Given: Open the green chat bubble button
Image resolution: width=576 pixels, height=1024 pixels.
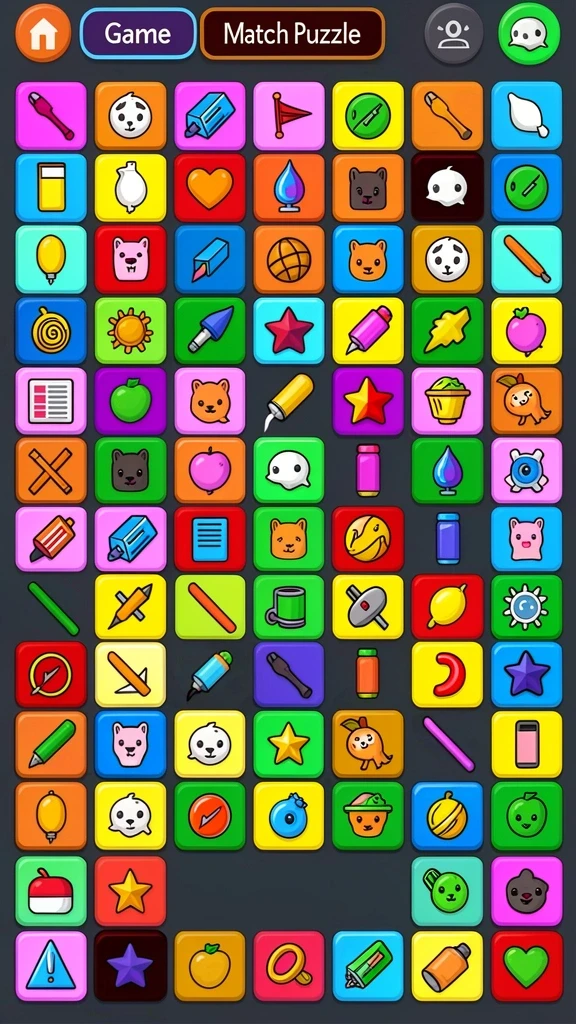Looking at the screenshot, I should [x=529, y=33].
